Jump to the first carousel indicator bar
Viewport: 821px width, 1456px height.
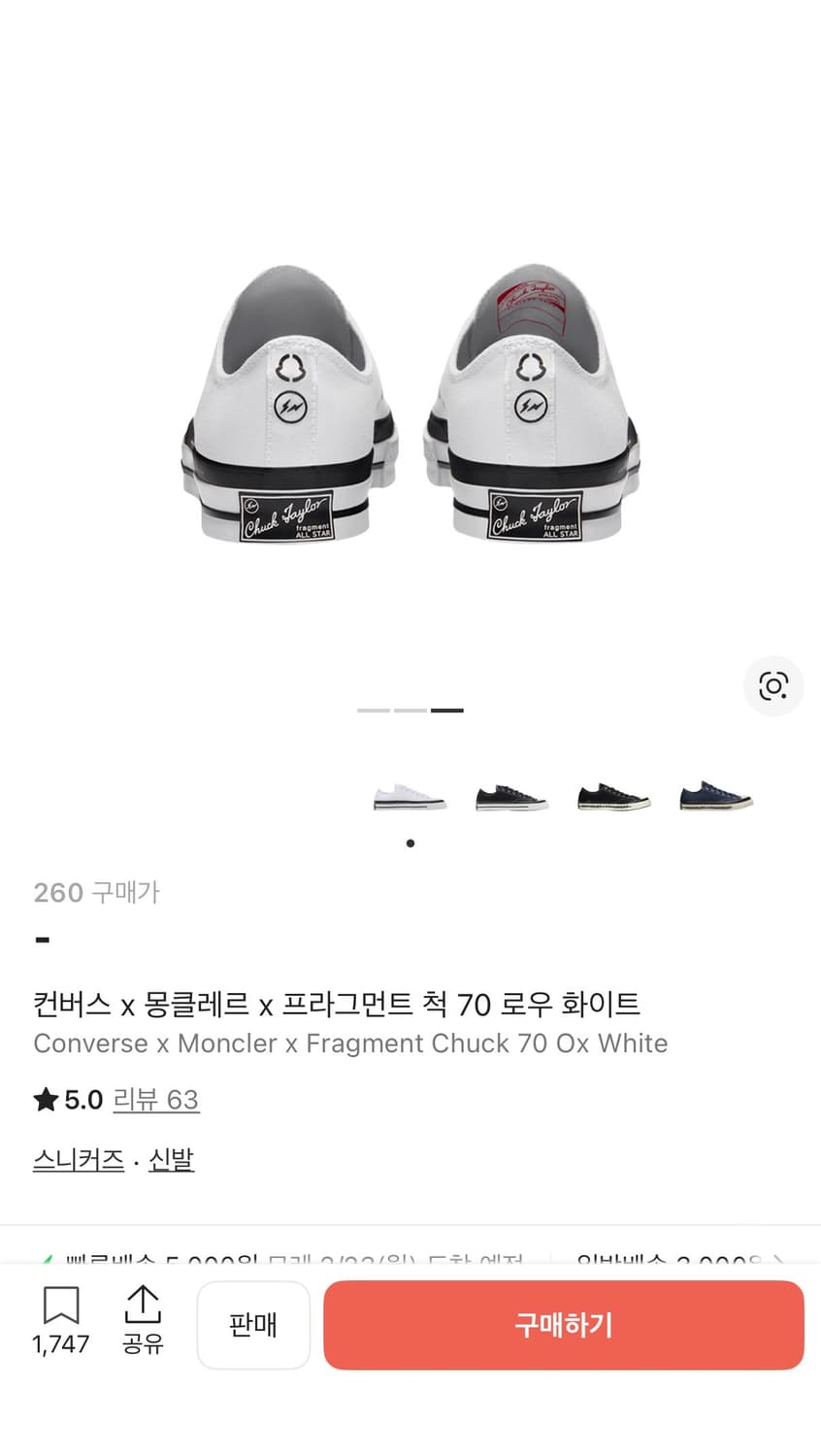tap(374, 710)
